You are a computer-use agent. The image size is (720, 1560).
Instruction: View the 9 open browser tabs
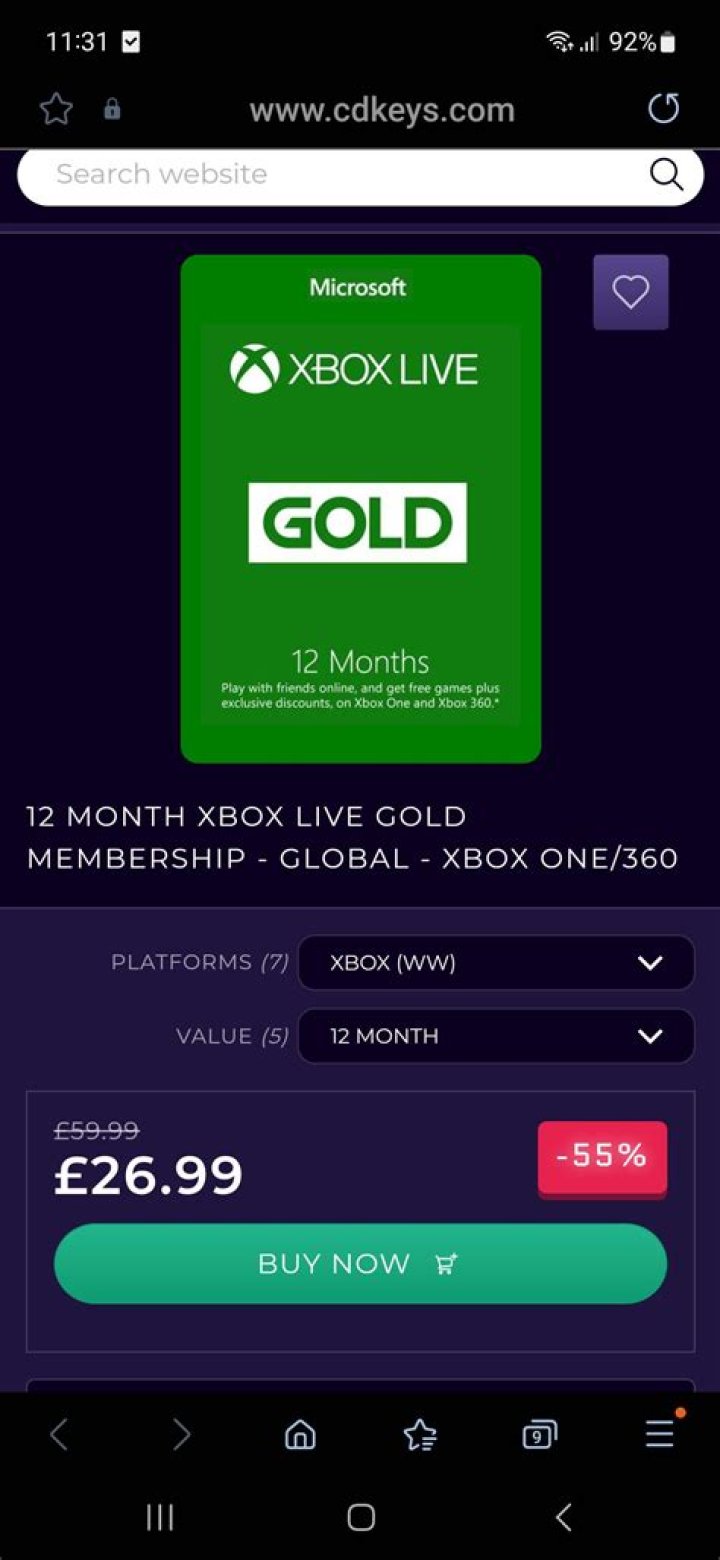point(539,1435)
